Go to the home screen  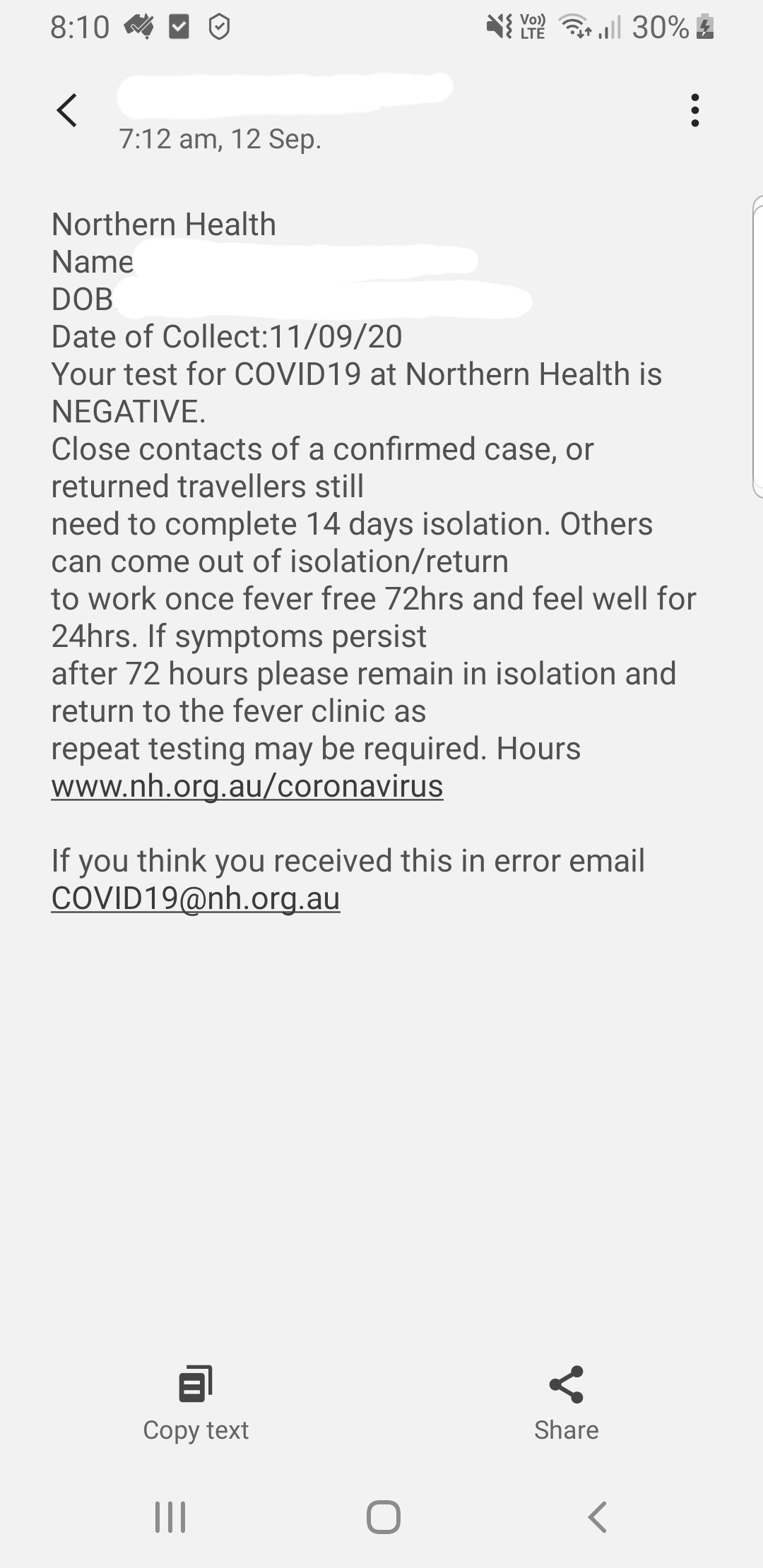click(384, 1517)
